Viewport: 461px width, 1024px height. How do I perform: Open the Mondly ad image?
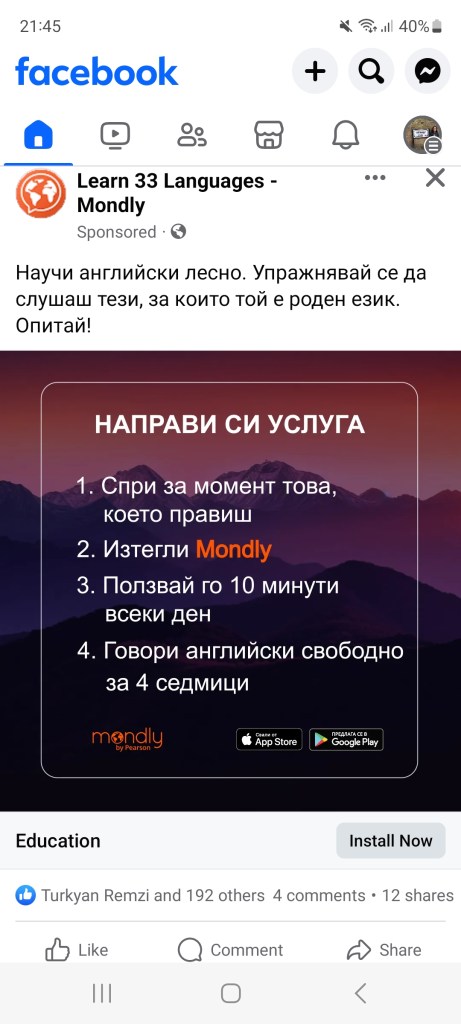coord(230,581)
